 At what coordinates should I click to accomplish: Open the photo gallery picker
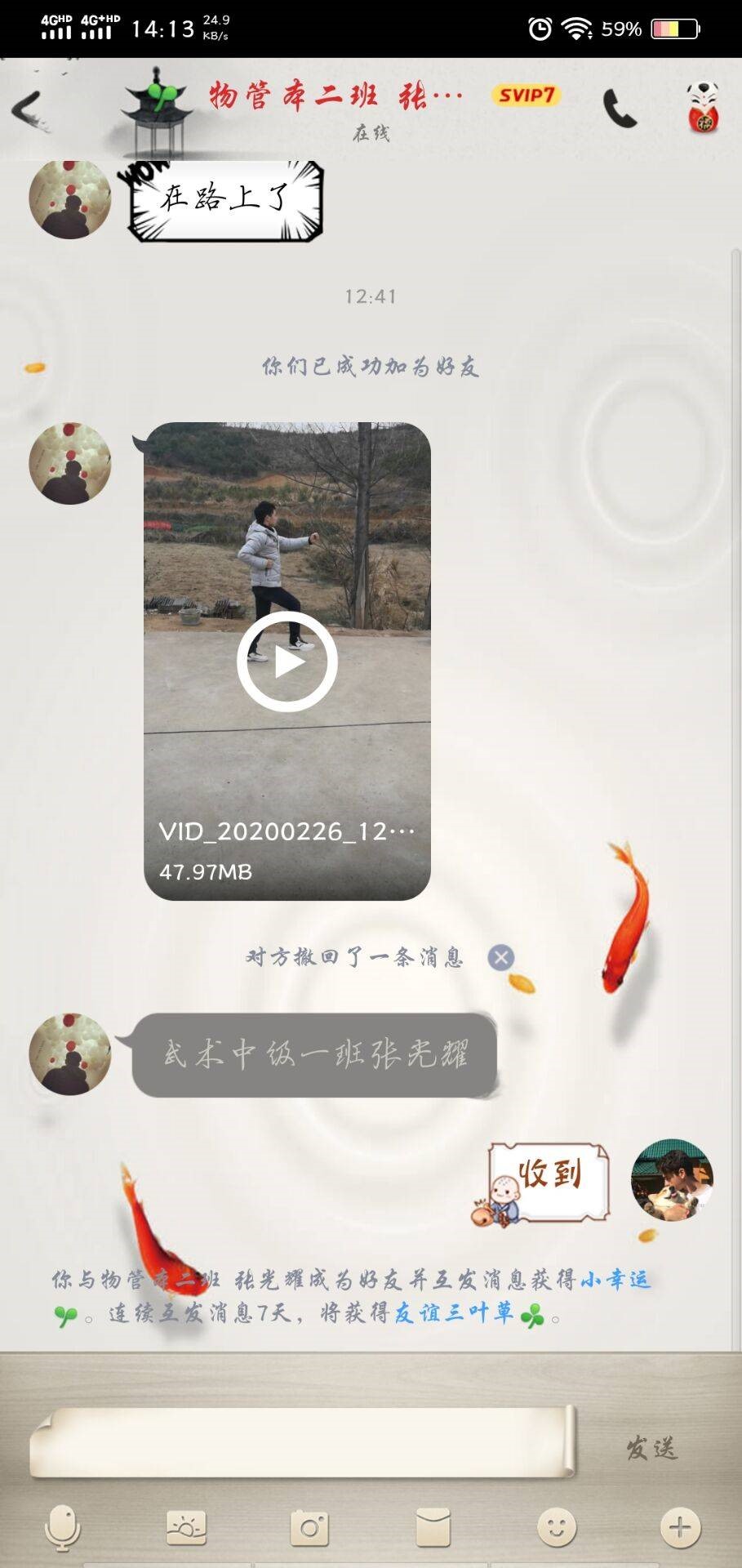pyautogui.click(x=186, y=1527)
